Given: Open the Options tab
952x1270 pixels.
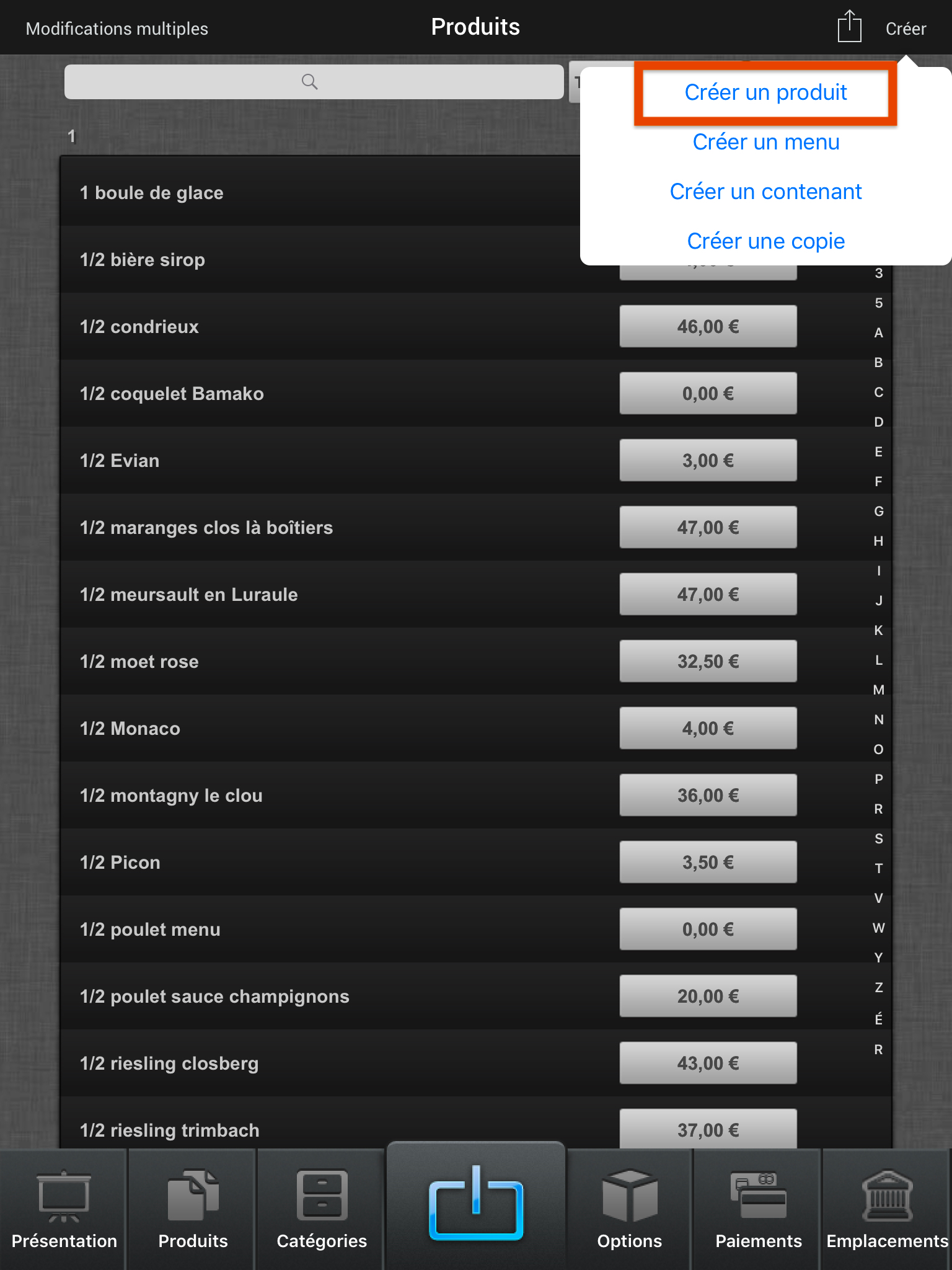Looking at the screenshot, I should pos(629,1209).
